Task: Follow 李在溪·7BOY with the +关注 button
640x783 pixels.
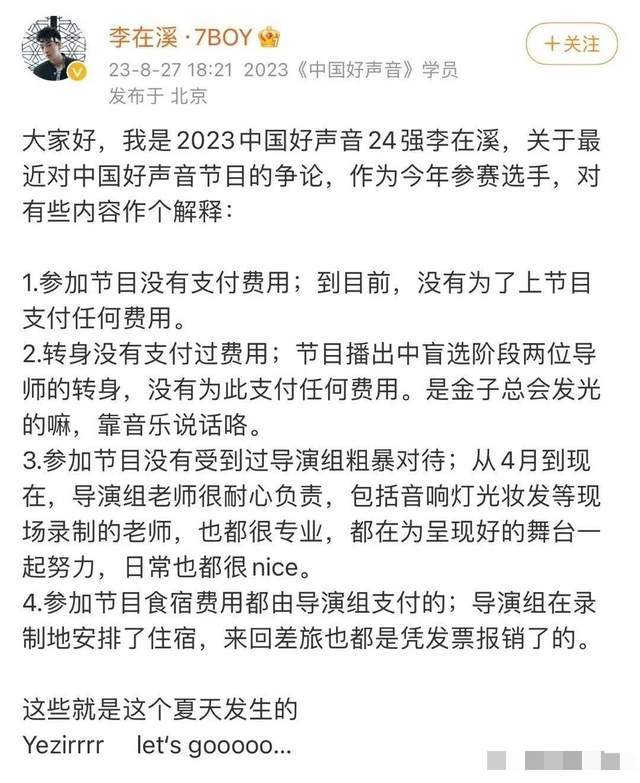Action: click(x=571, y=44)
